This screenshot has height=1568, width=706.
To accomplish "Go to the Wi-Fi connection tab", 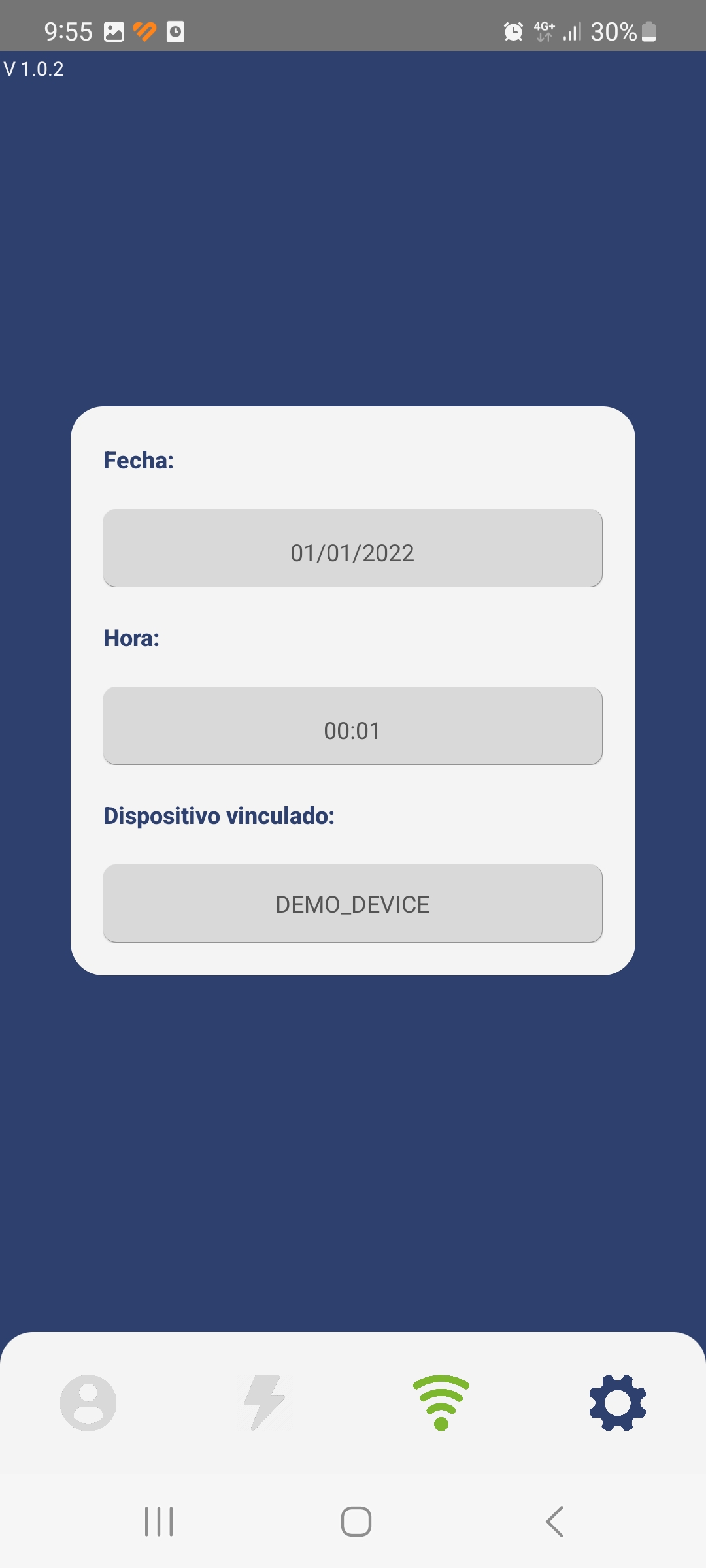I will click(441, 1403).
